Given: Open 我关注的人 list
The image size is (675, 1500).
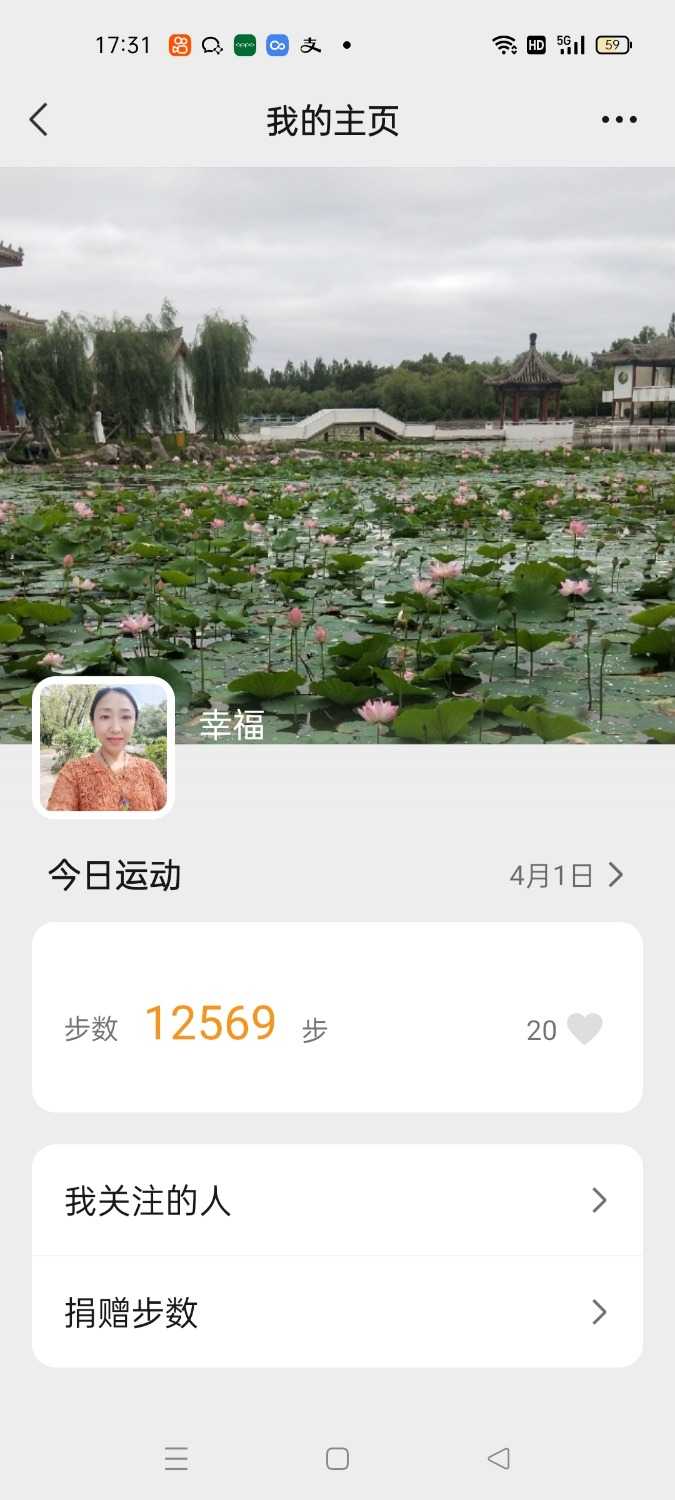Looking at the screenshot, I should pos(337,1200).
